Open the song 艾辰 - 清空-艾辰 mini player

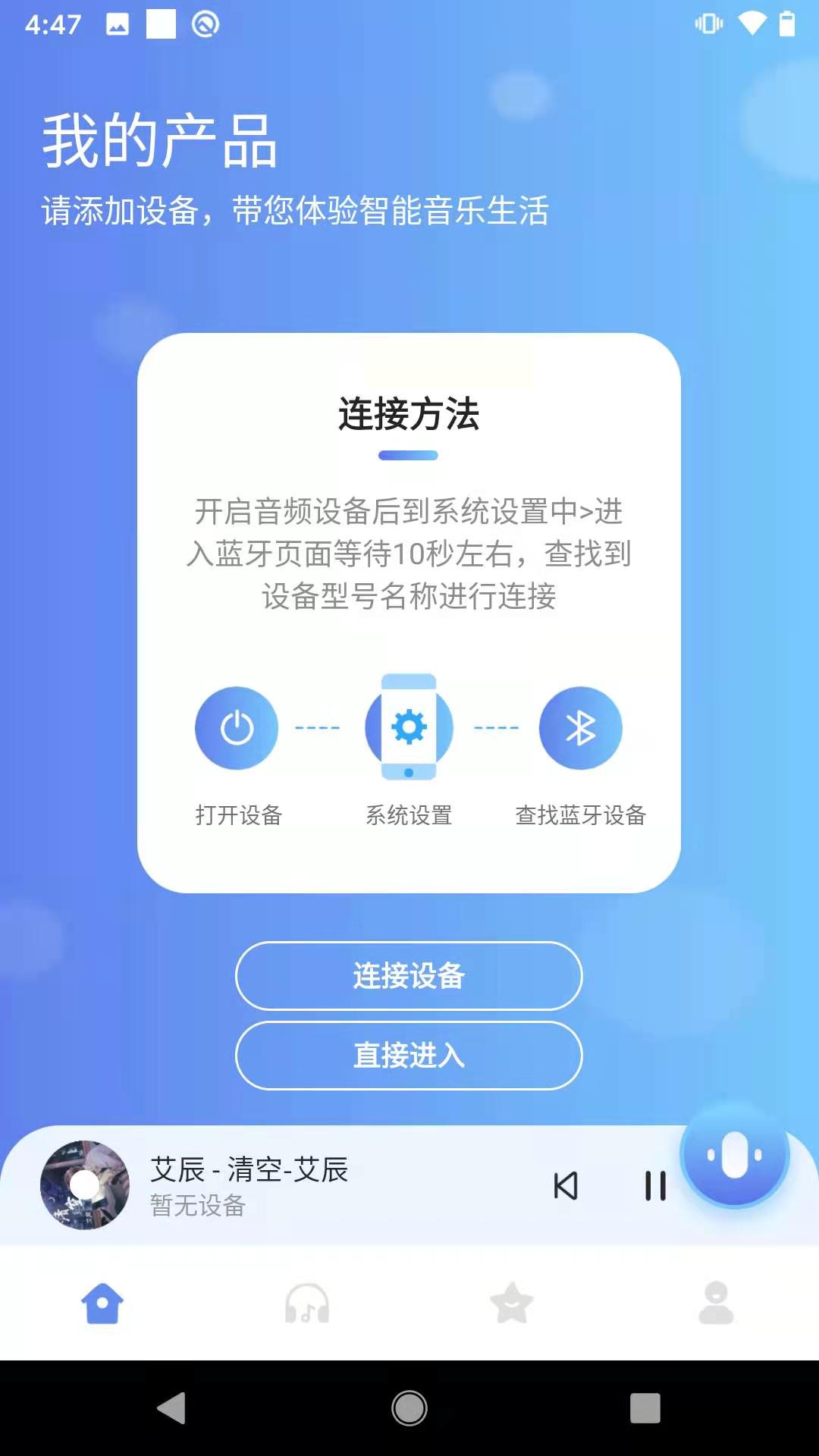246,1172
